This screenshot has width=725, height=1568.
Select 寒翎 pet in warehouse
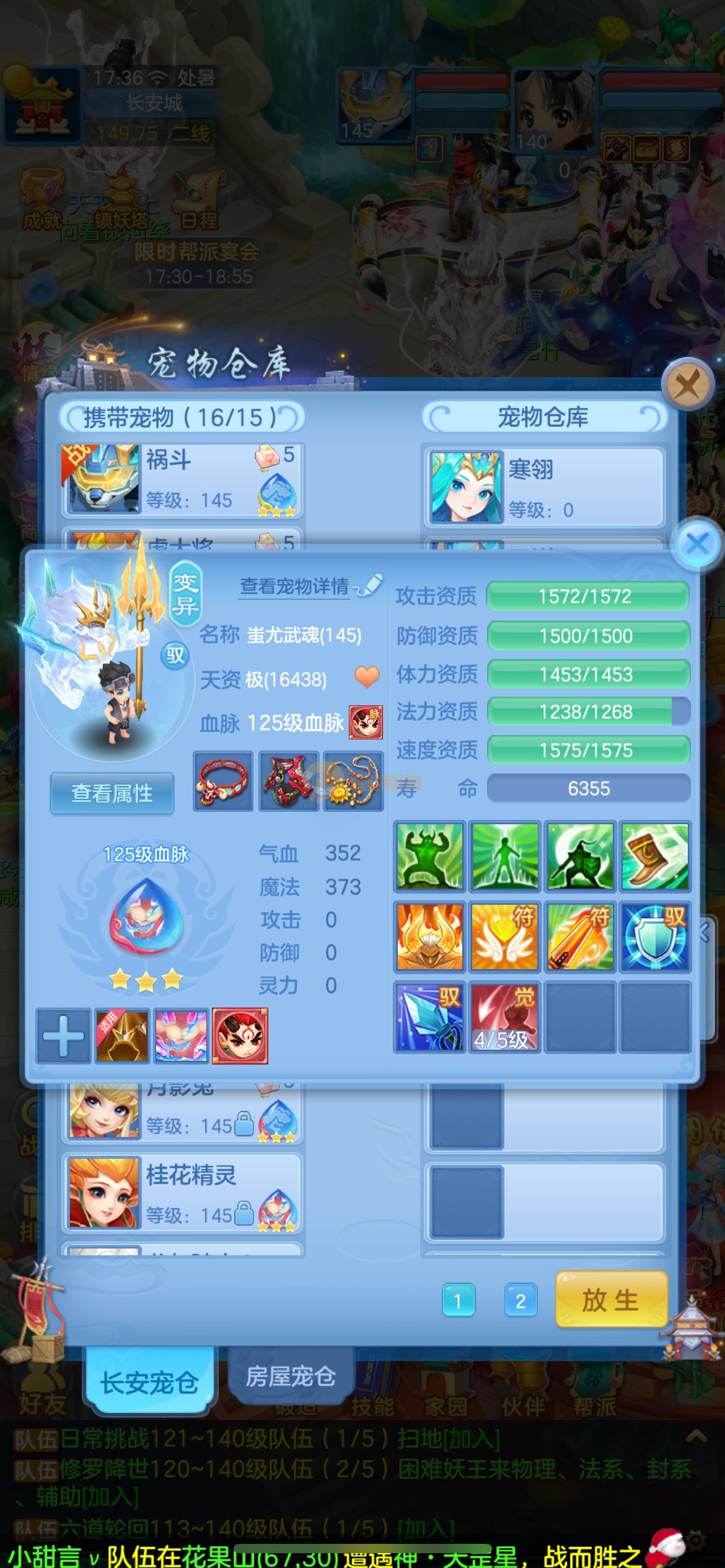[544, 487]
